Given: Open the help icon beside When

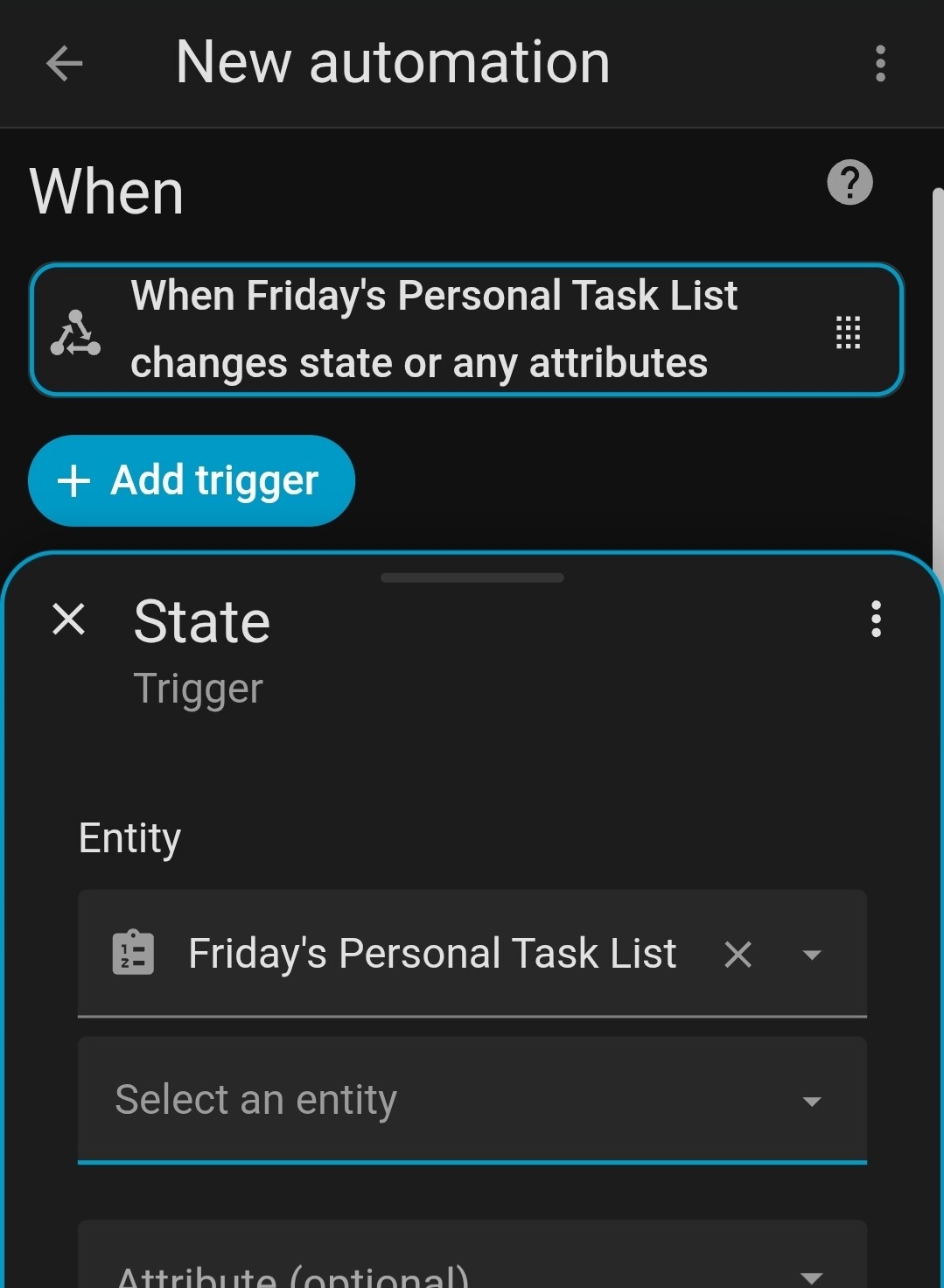Looking at the screenshot, I should pos(850,183).
